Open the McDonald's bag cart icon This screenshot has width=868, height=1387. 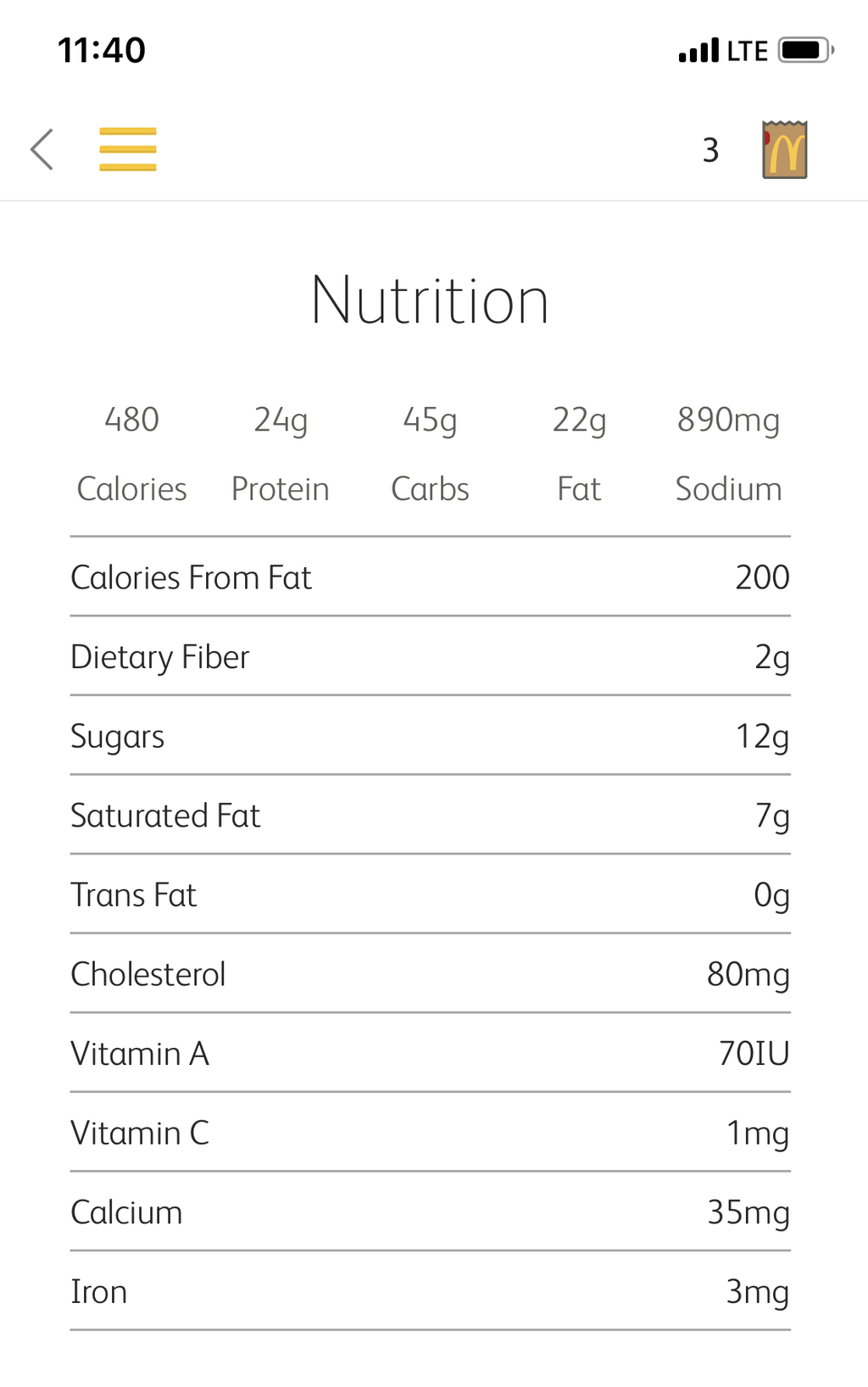[782, 149]
